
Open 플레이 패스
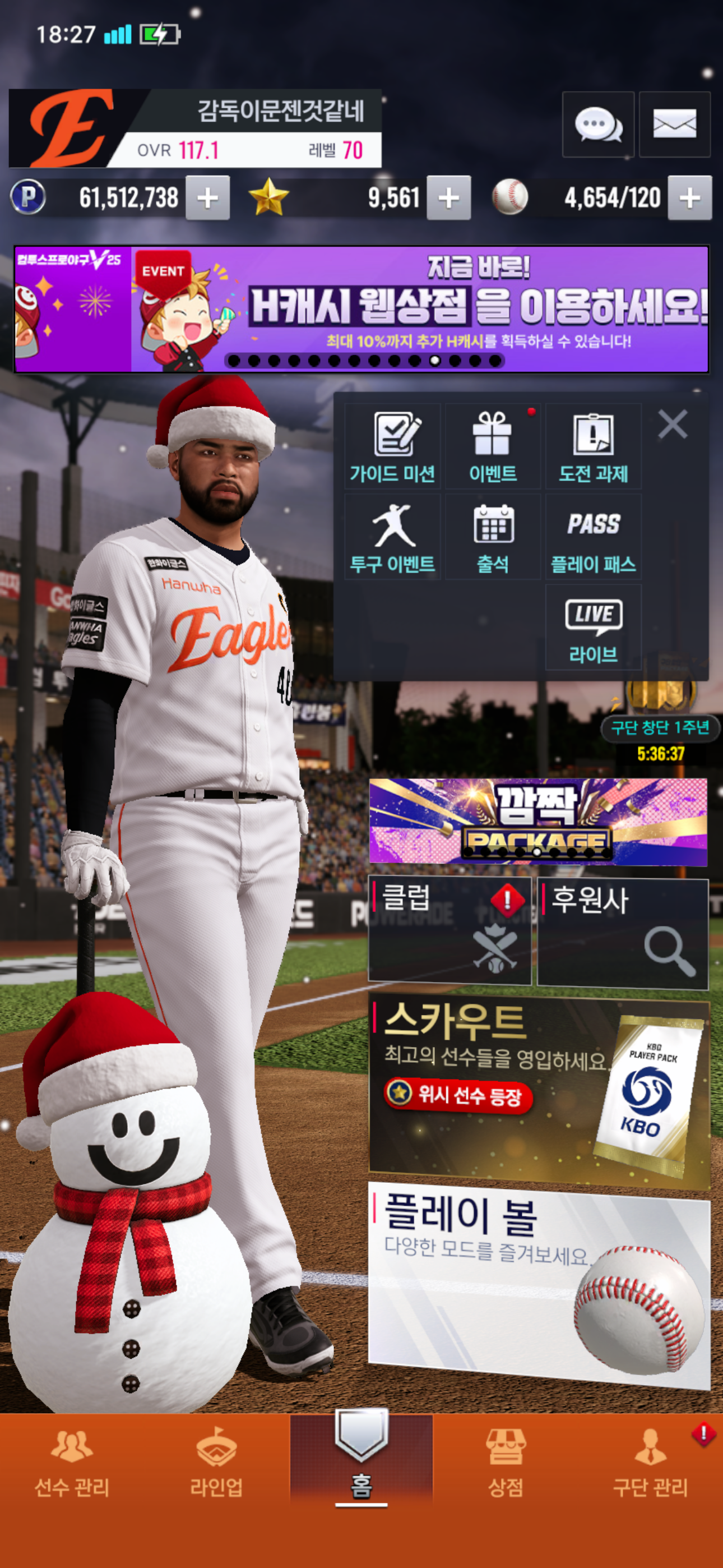pyautogui.click(x=594, y=537)
